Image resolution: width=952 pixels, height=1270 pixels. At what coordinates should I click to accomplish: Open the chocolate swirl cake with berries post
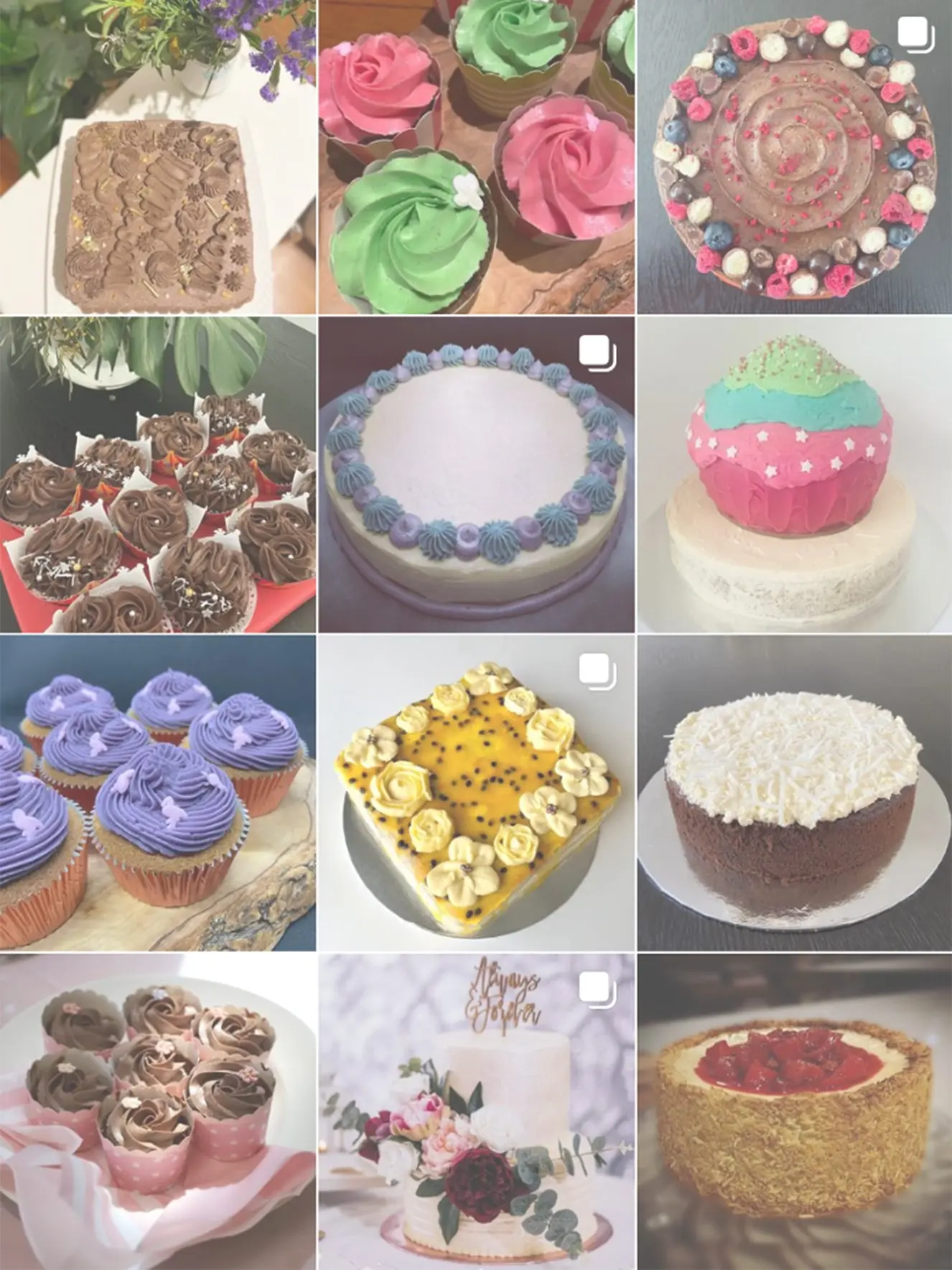coord(794,157)
